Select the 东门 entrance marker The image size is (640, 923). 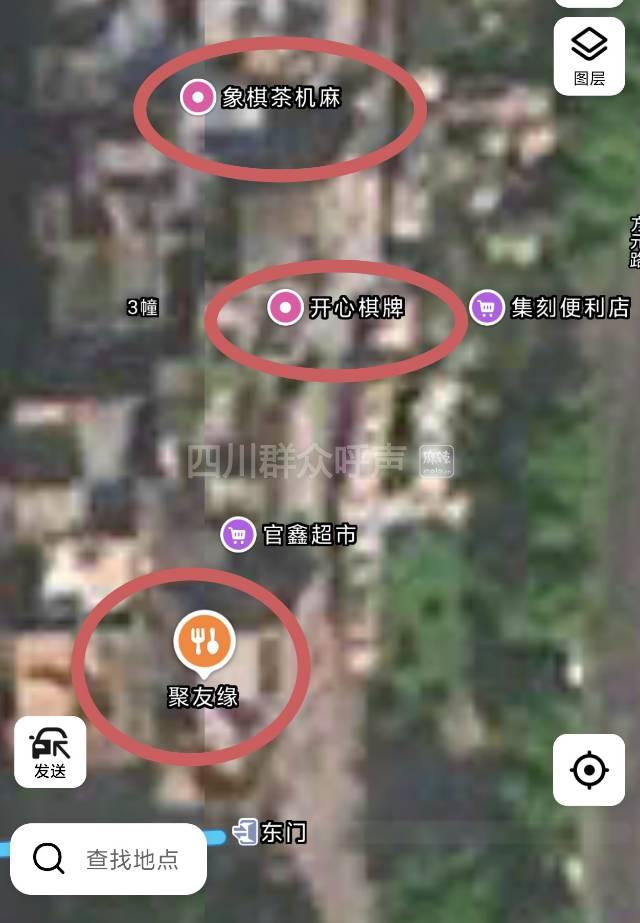pyautogui.click(x=246, y=831)
